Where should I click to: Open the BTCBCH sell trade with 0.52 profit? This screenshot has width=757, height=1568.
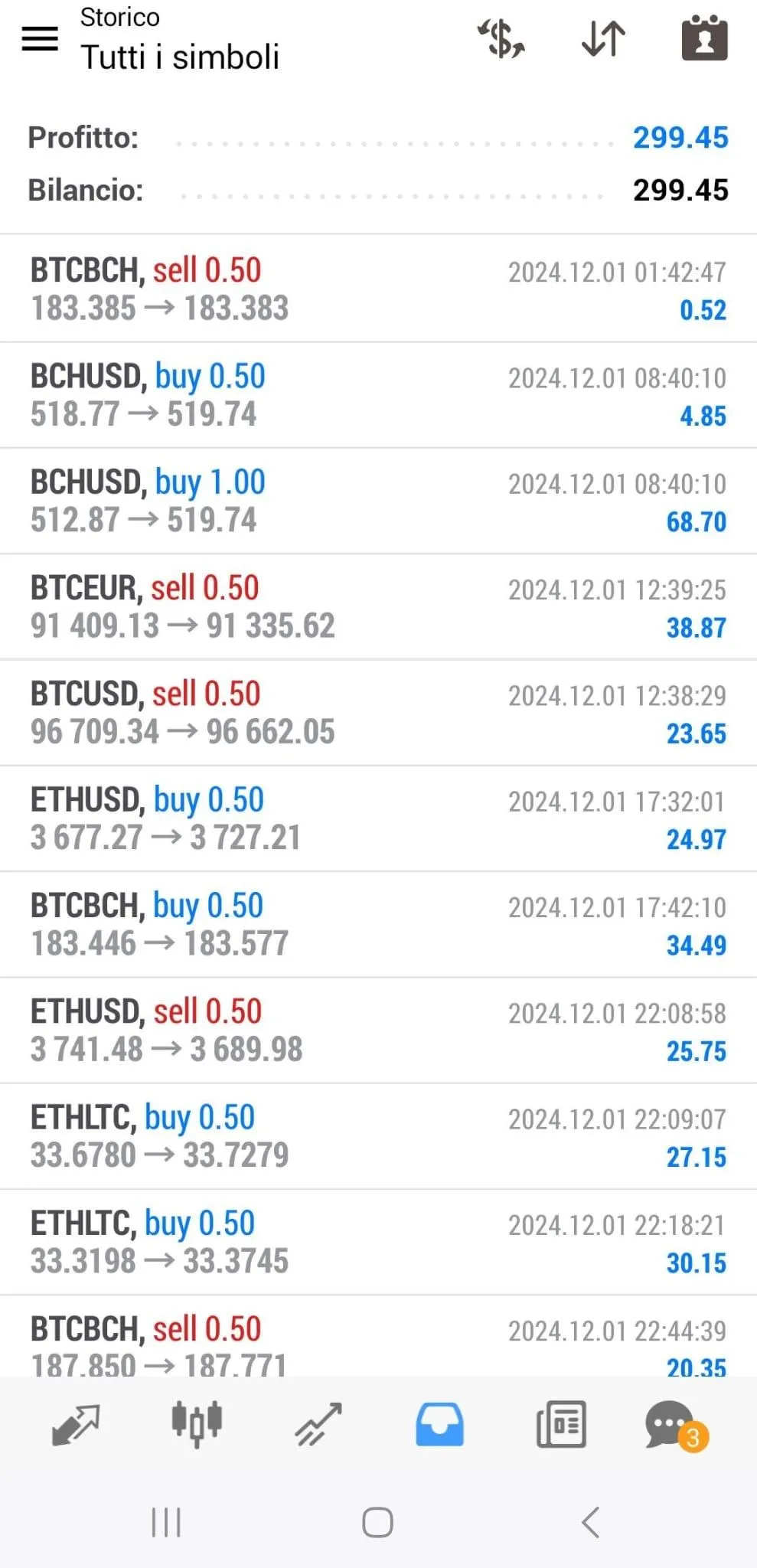pyautogui.click(x=378, y=289)
